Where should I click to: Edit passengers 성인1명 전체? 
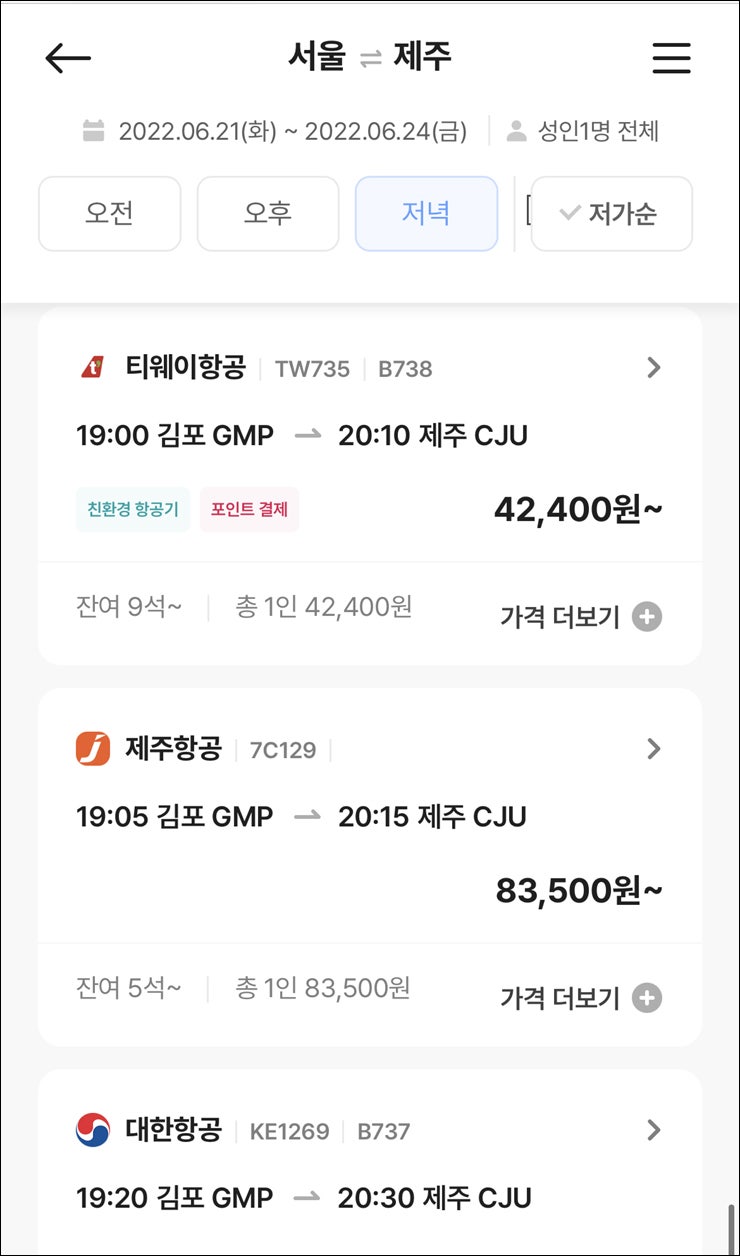583,131
